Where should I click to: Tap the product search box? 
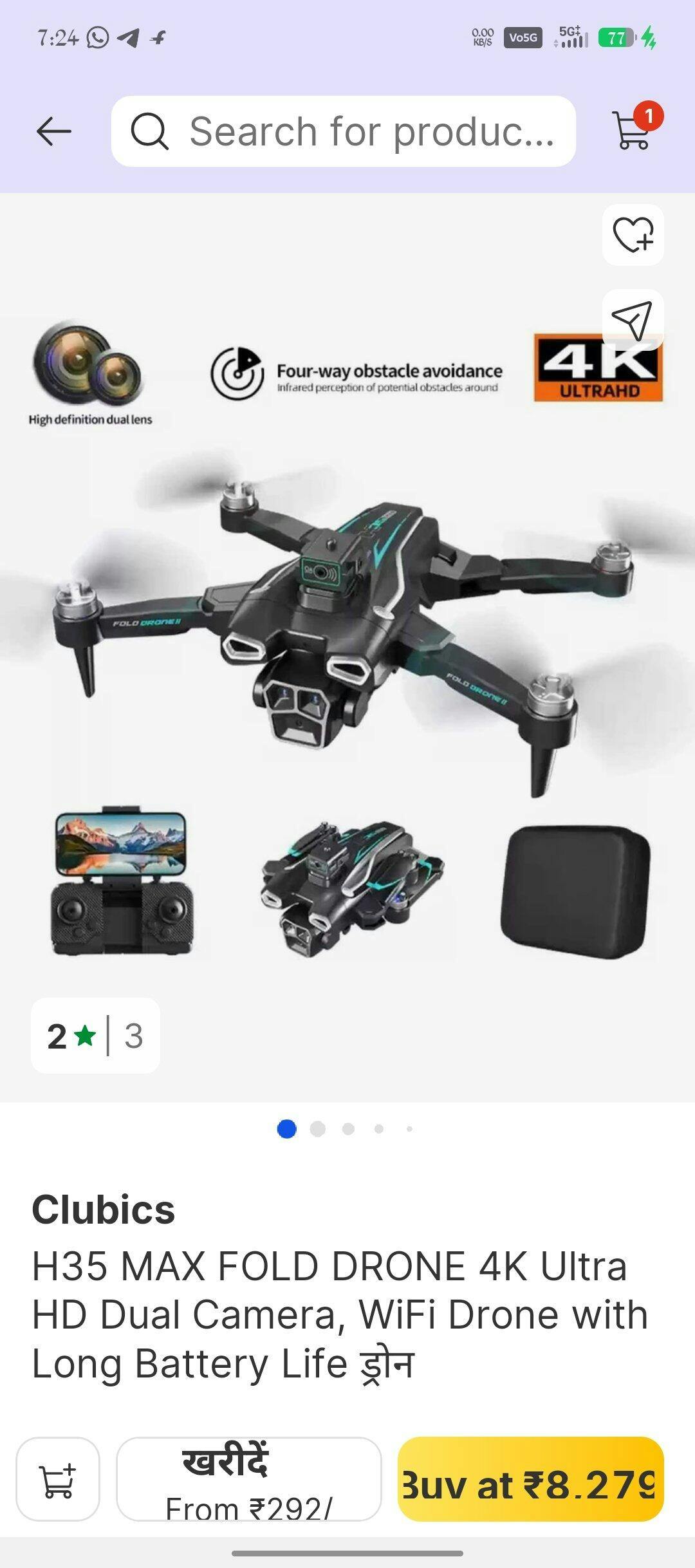click(x=343, y=132)
